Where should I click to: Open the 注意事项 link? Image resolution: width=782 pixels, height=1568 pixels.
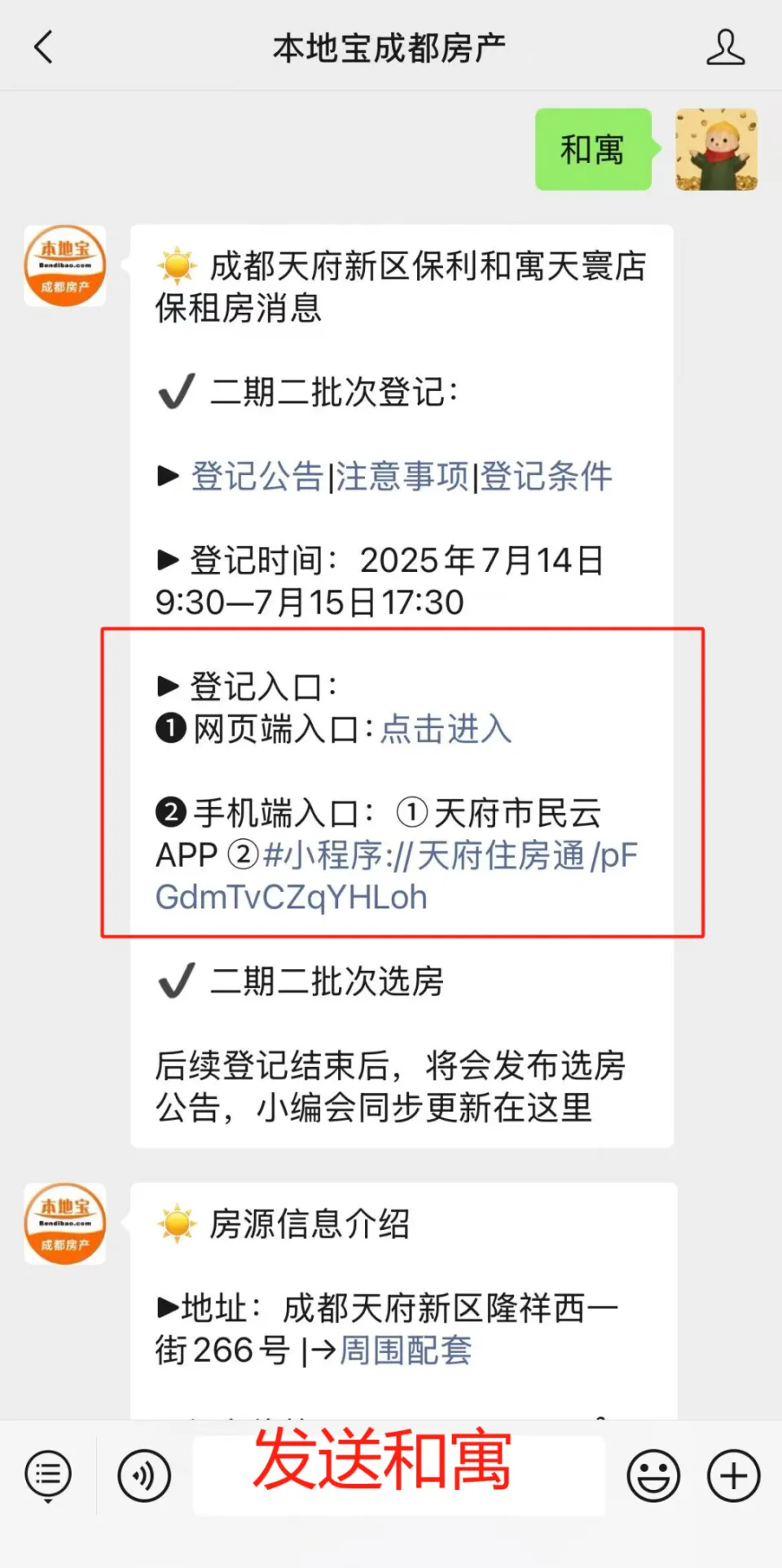(x=402, y=477)
